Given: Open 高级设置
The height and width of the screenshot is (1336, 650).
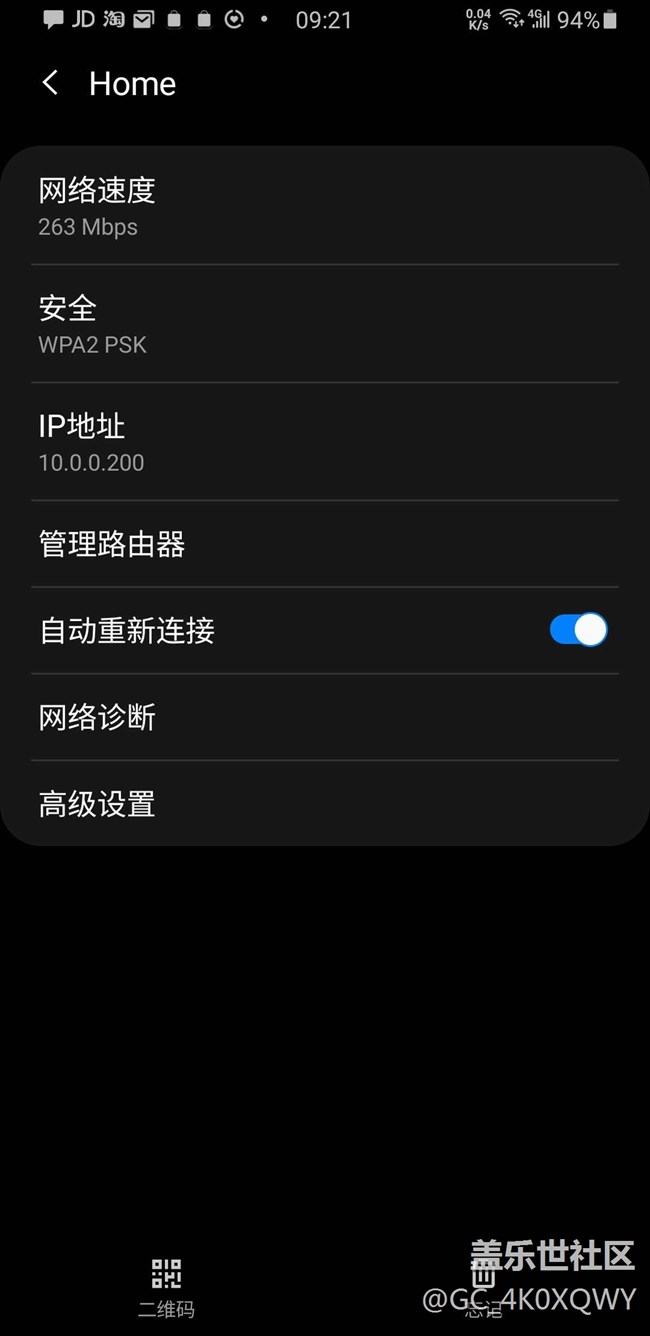Looking at the screenshot, I should coord(325,804).
